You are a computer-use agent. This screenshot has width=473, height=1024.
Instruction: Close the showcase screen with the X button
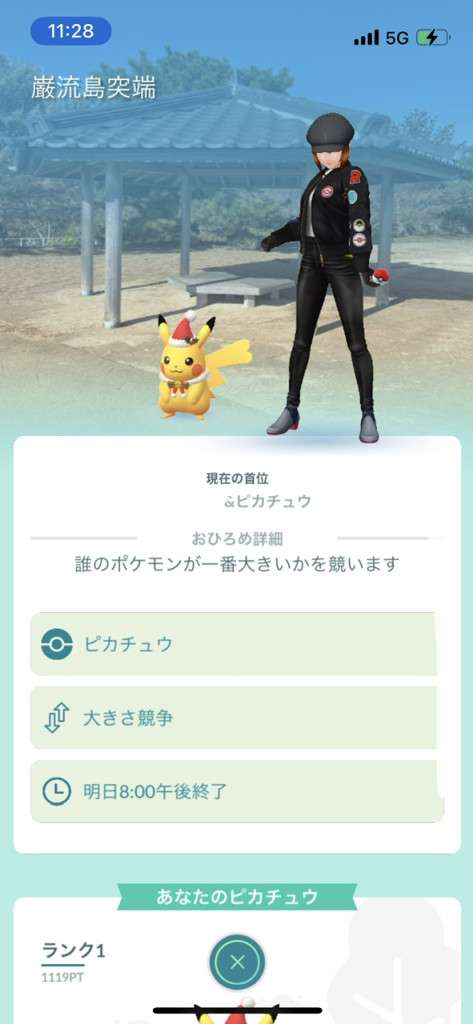pos(237,962)
